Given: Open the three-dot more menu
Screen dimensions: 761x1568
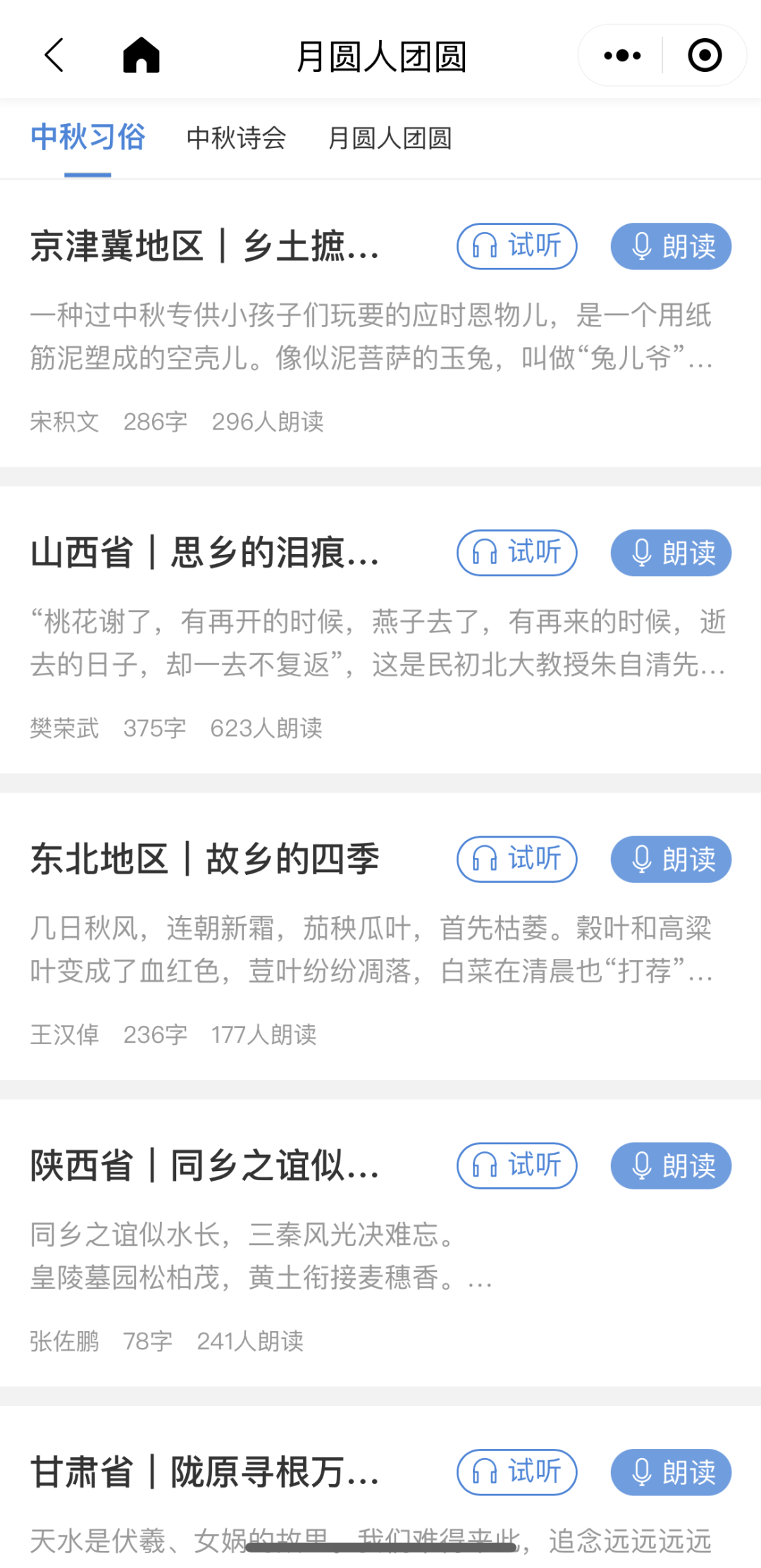Looking at the screenshot, I should click(622, 56).
